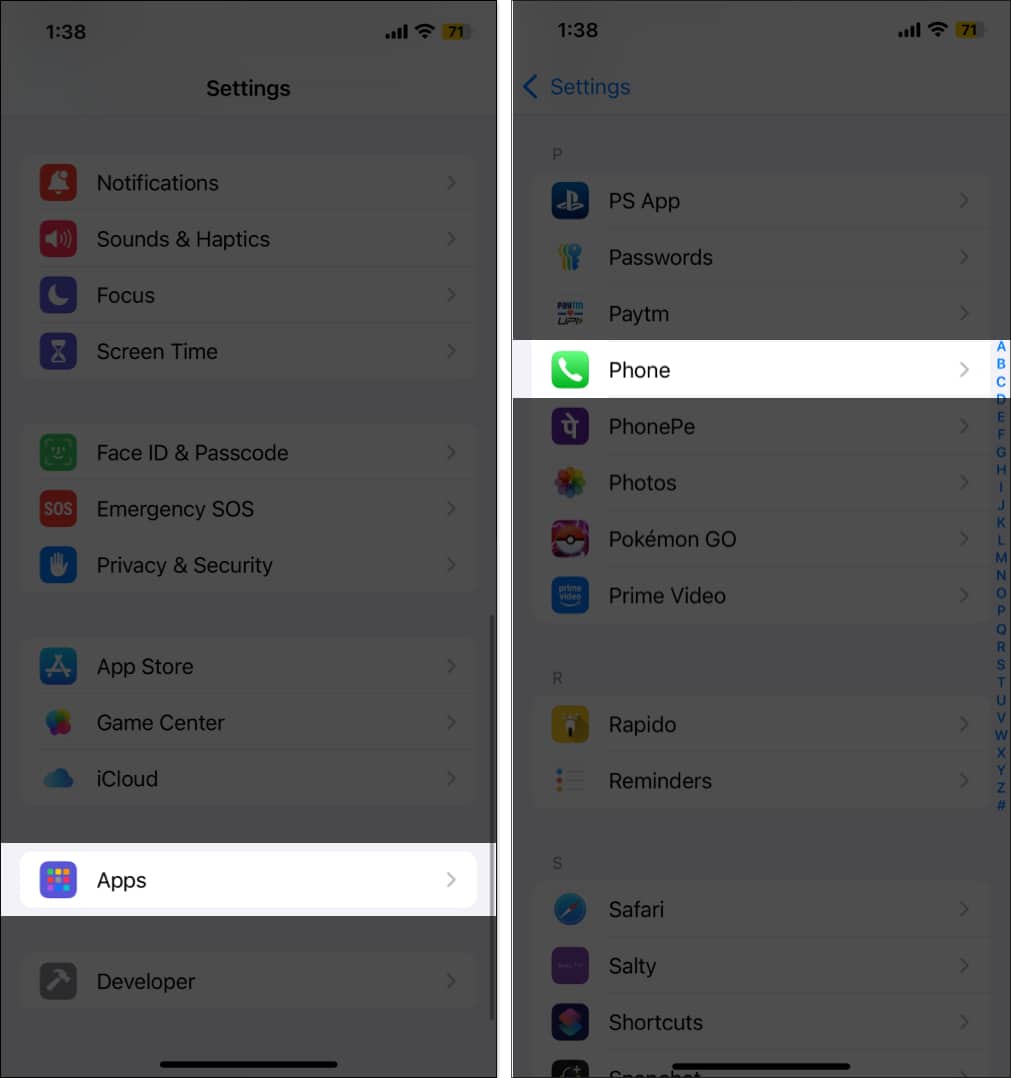This screenshot has height=1078, width=1011.
Task: Open iCloud settings
Action: click(x=248, y=778)
